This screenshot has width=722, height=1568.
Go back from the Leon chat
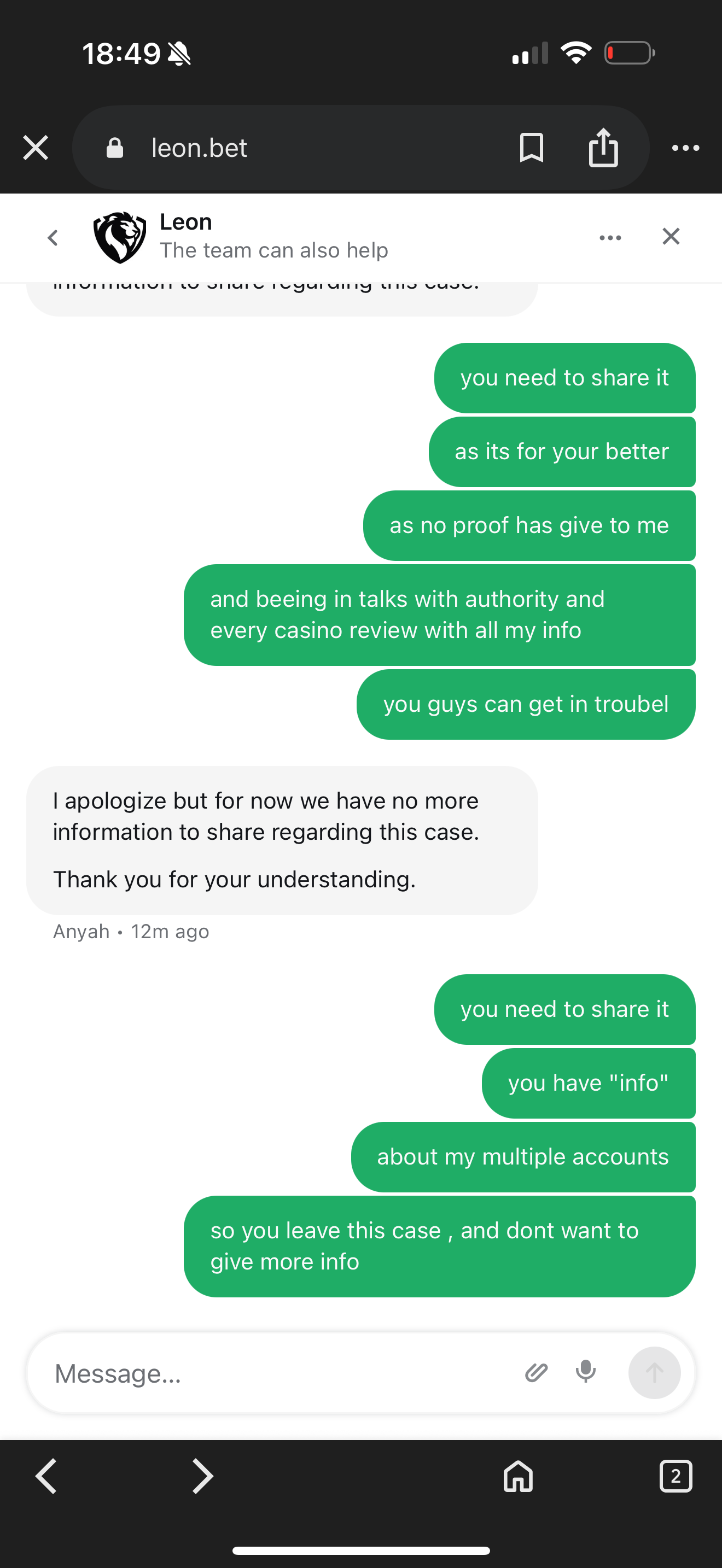tap(53, 237)
